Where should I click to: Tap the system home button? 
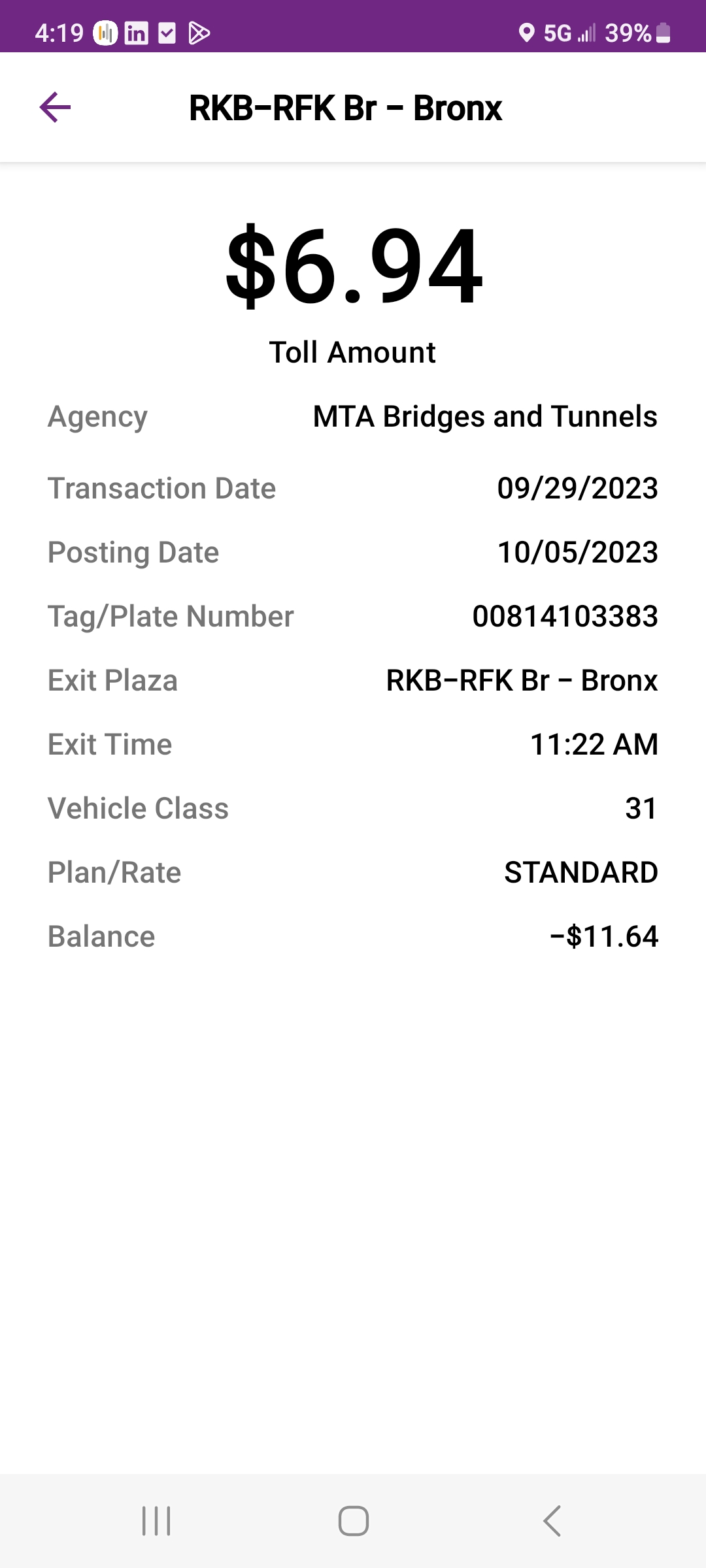[353, 1521]
